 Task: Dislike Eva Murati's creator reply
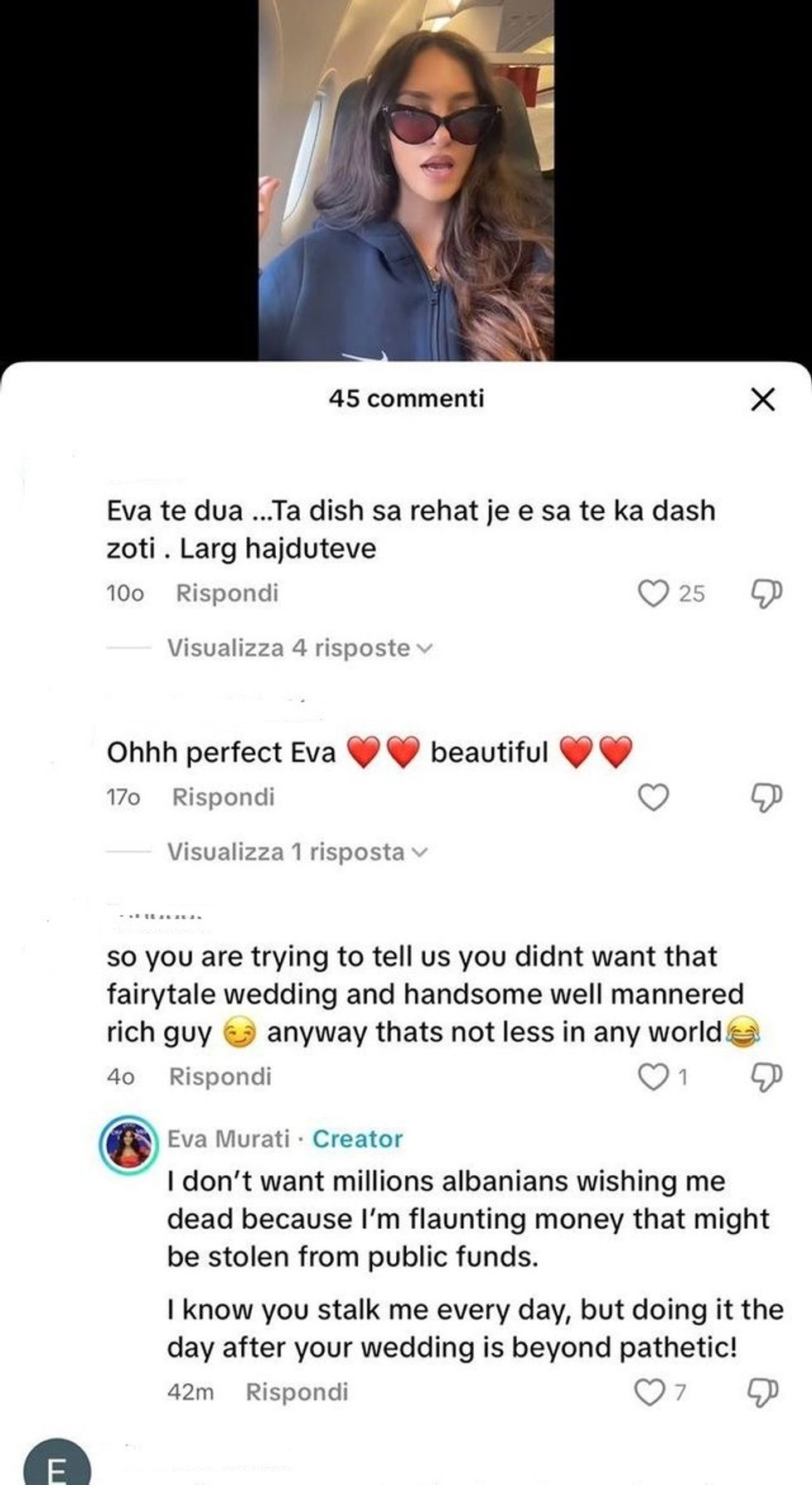[x=762, y=1392]
